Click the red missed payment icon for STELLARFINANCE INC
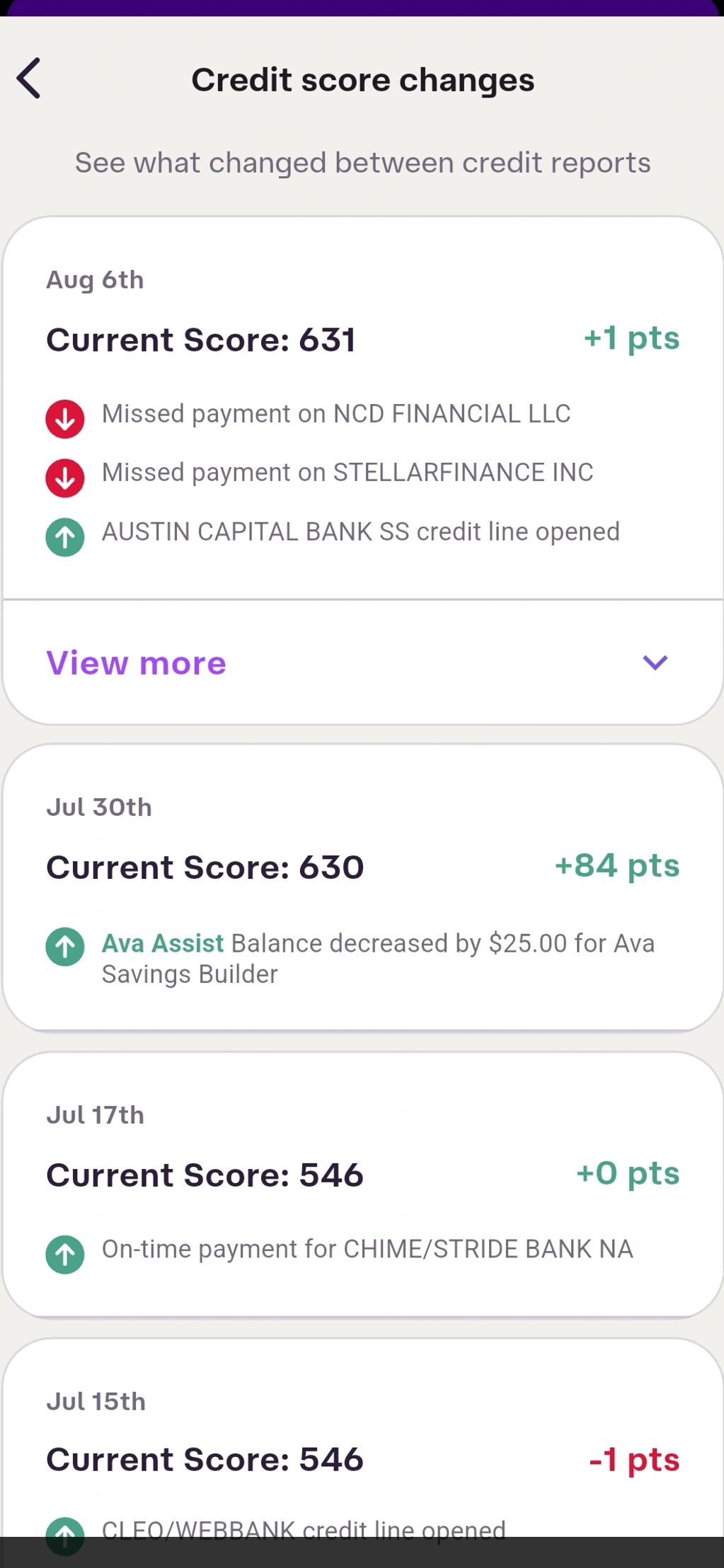 pyautogui.click(x=64, y=476)
